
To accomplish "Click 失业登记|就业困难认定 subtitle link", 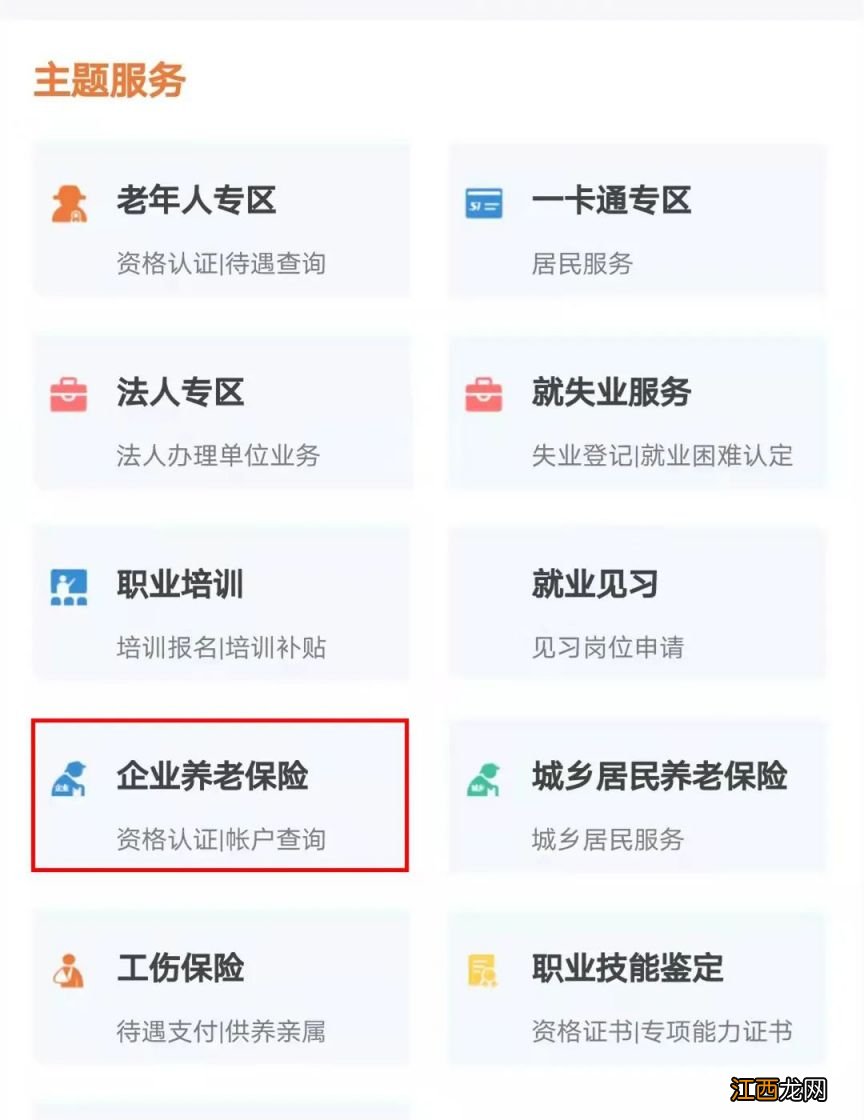I will [659, 456].
